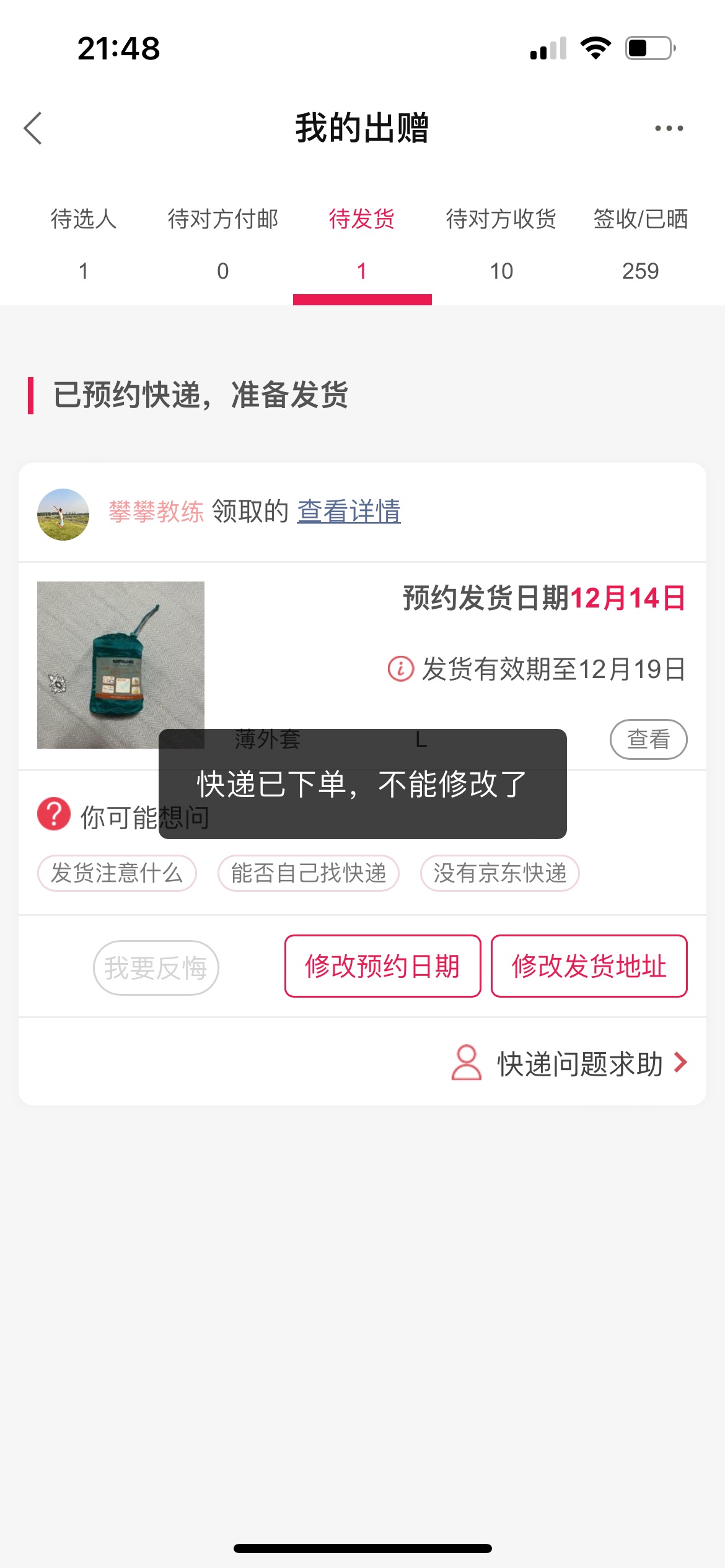Tap the 我要反悔 button
The image size is (725, 1568).
156,968
